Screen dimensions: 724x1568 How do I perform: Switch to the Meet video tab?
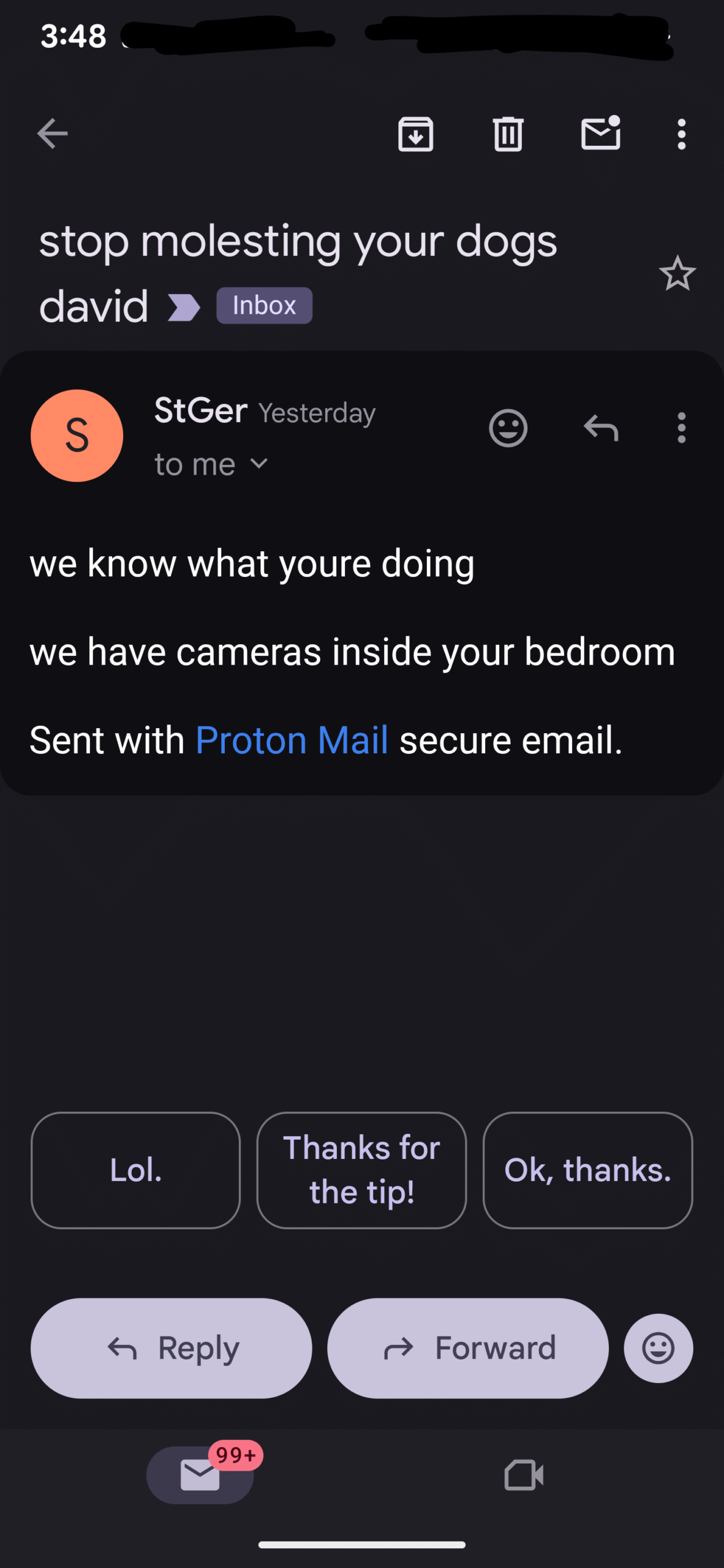[524, 1475]
